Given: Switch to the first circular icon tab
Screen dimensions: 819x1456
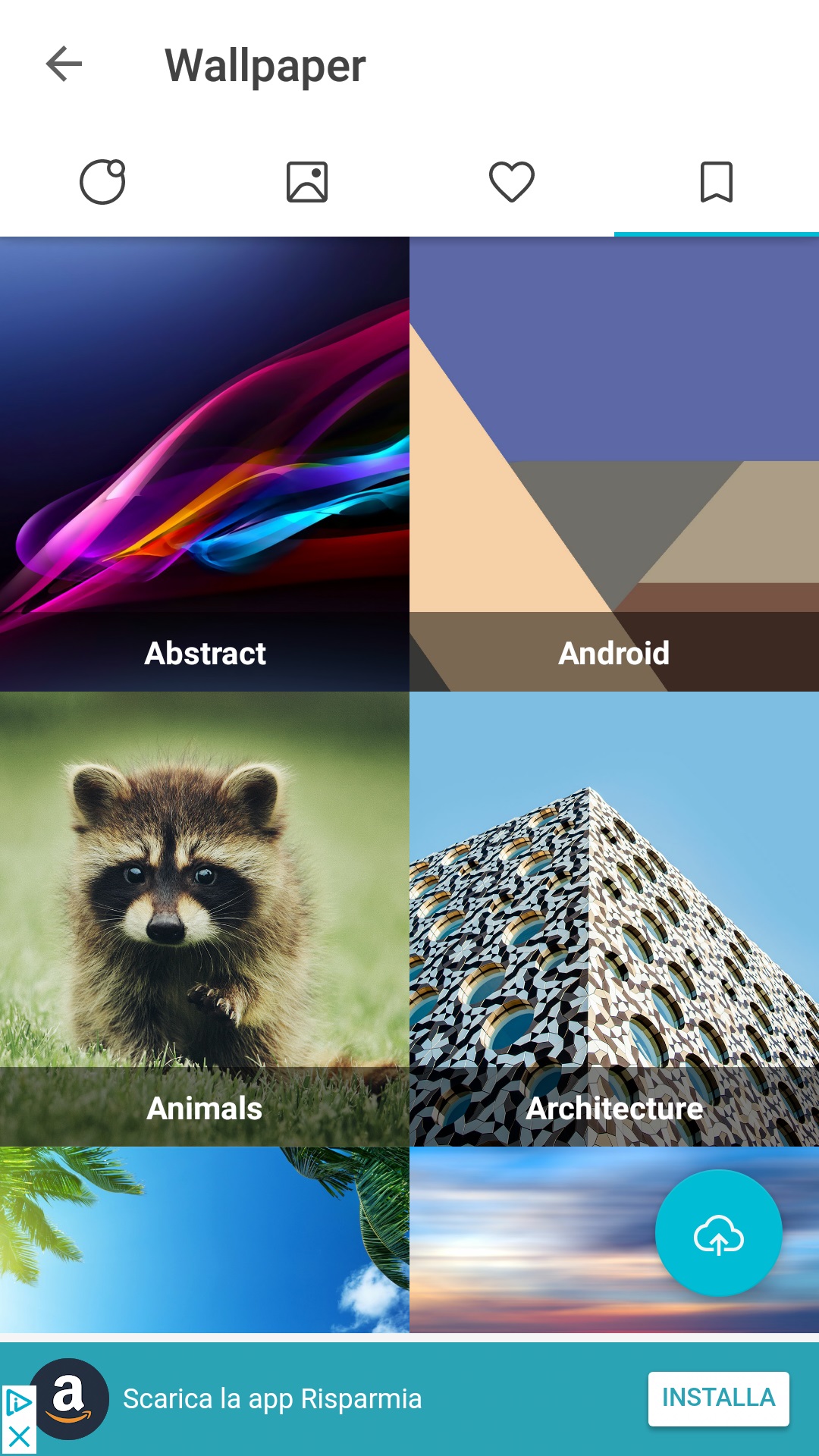Looking at the screenshot, I should [102, 182].
